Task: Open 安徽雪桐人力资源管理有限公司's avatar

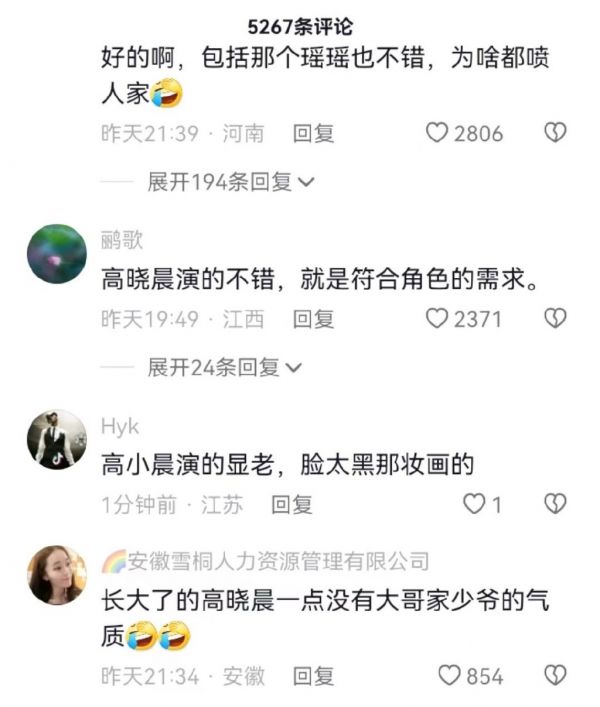Action: click(56, 575)
